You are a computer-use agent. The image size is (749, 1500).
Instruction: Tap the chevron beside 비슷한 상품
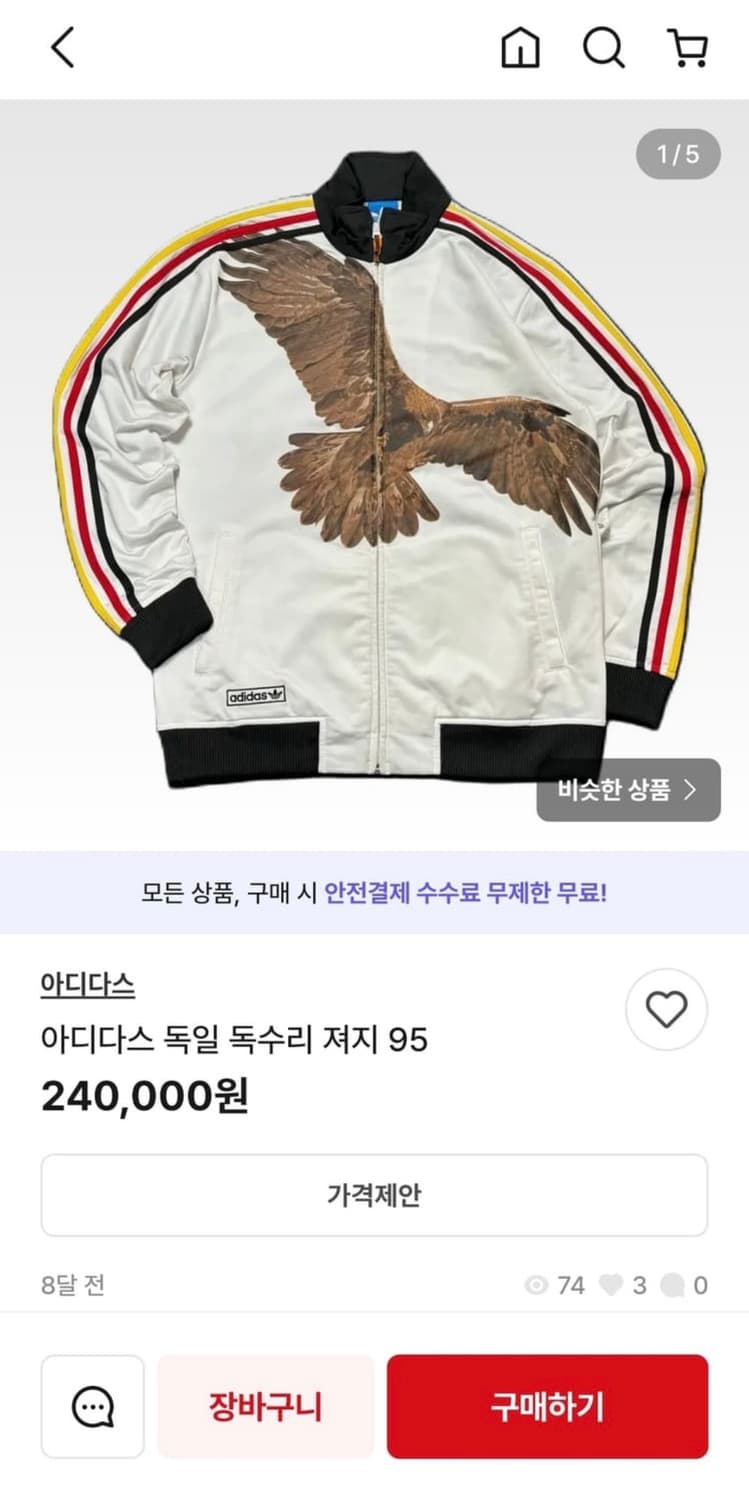689,789
